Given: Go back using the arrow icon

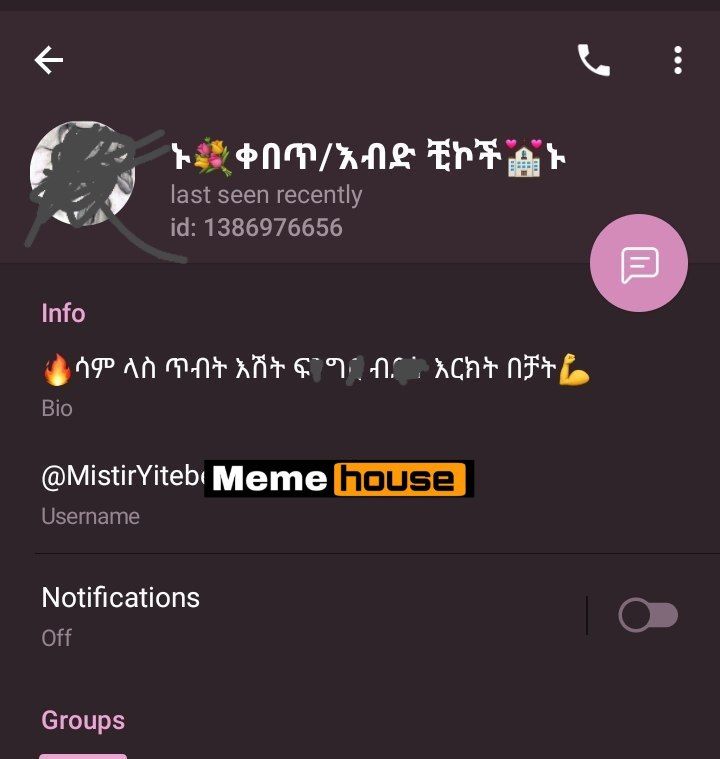Looking at the screenshot, I should click(49, 61).
